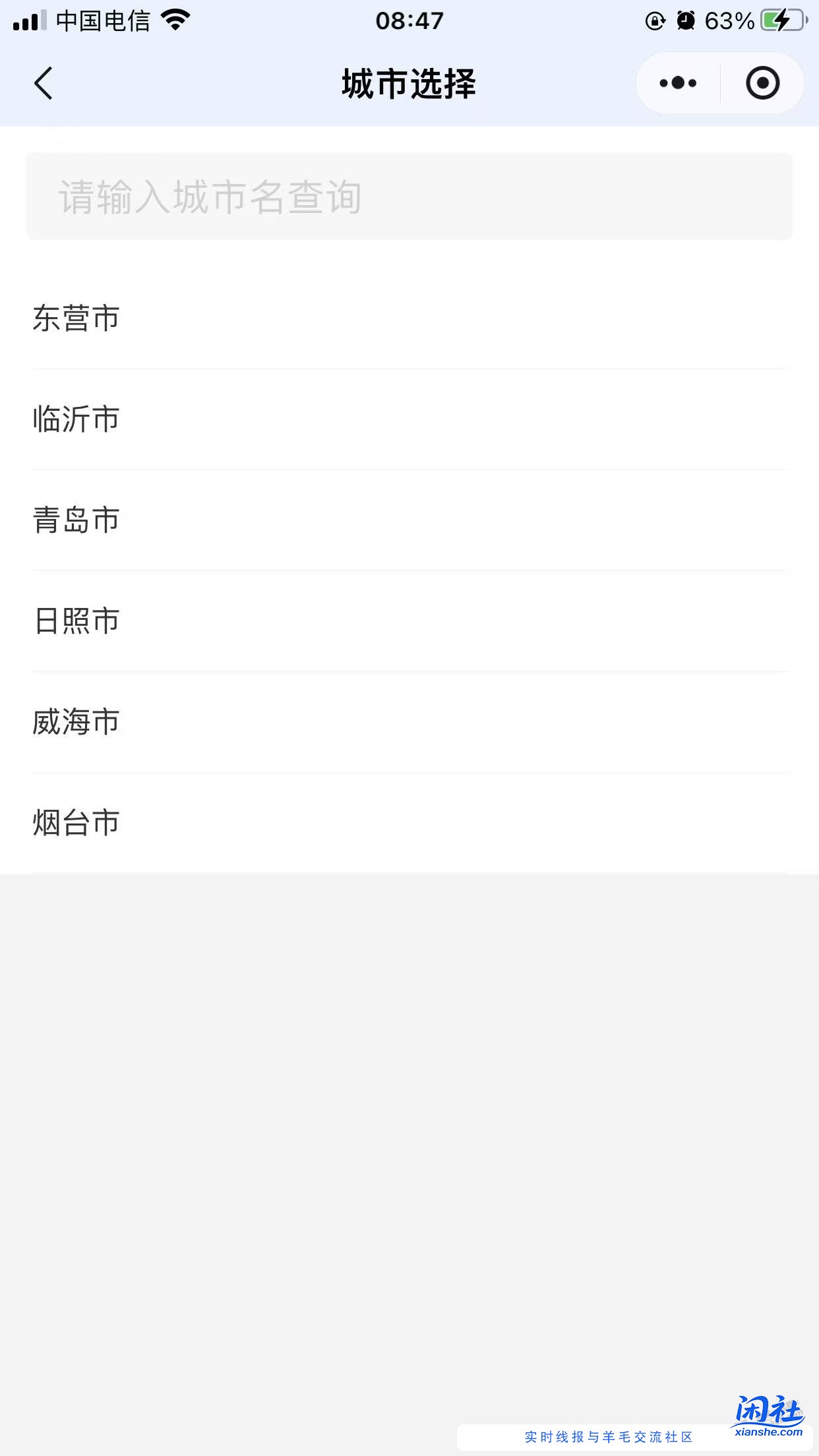Open the mini-program more options (…) menu
Viewport: 819px width, 1456px height.
point(676,82)
